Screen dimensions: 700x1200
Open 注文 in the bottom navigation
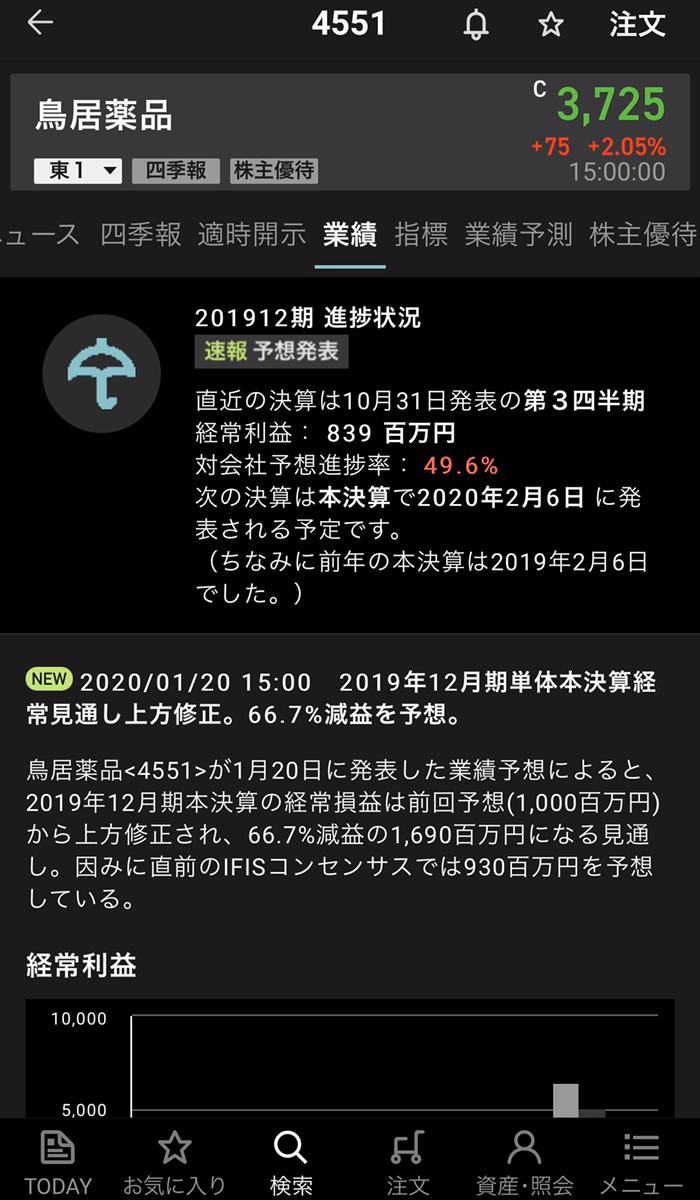click(x=408, y=1160)
